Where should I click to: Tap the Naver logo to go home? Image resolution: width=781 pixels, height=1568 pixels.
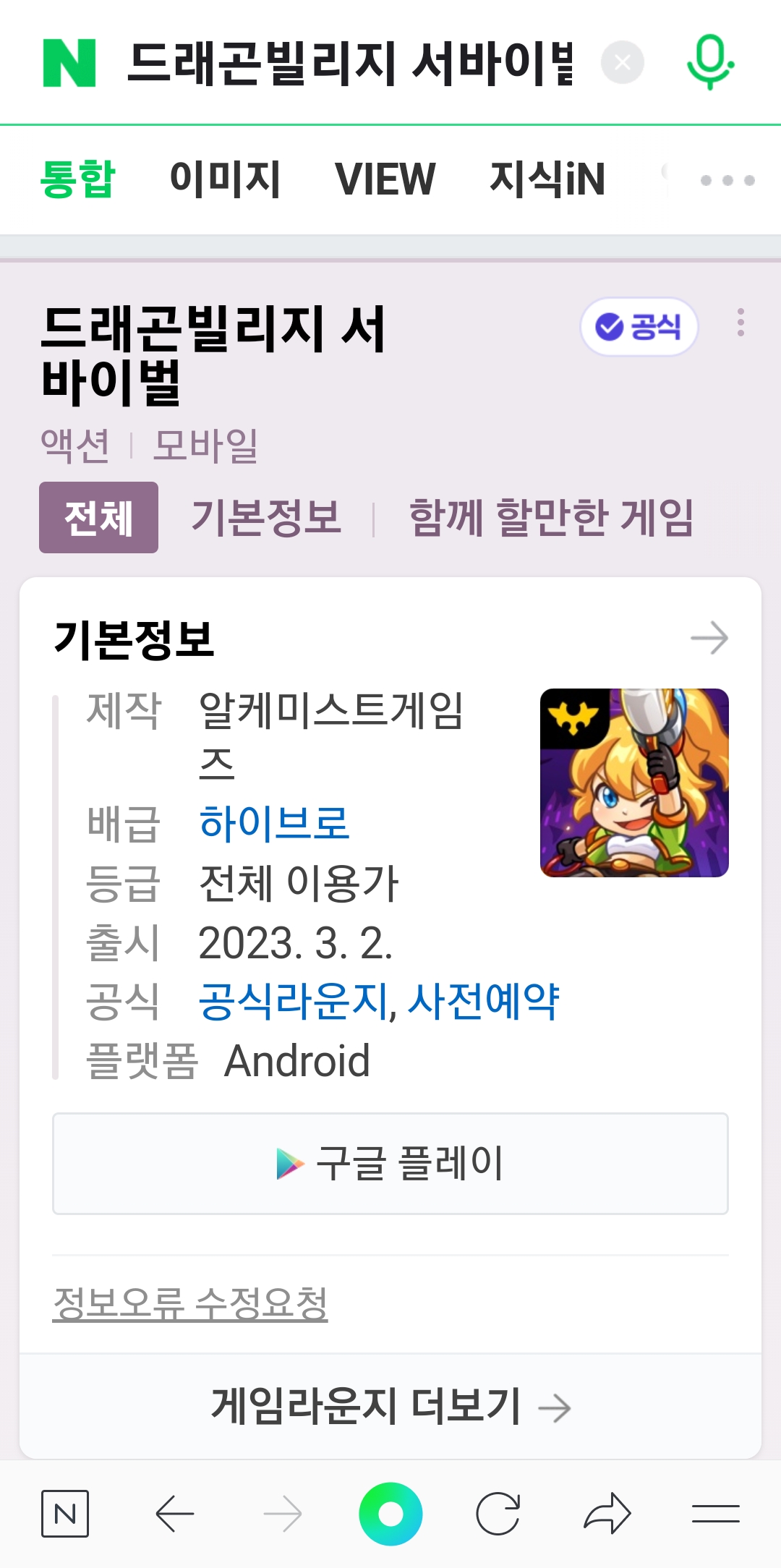(69, 64)
